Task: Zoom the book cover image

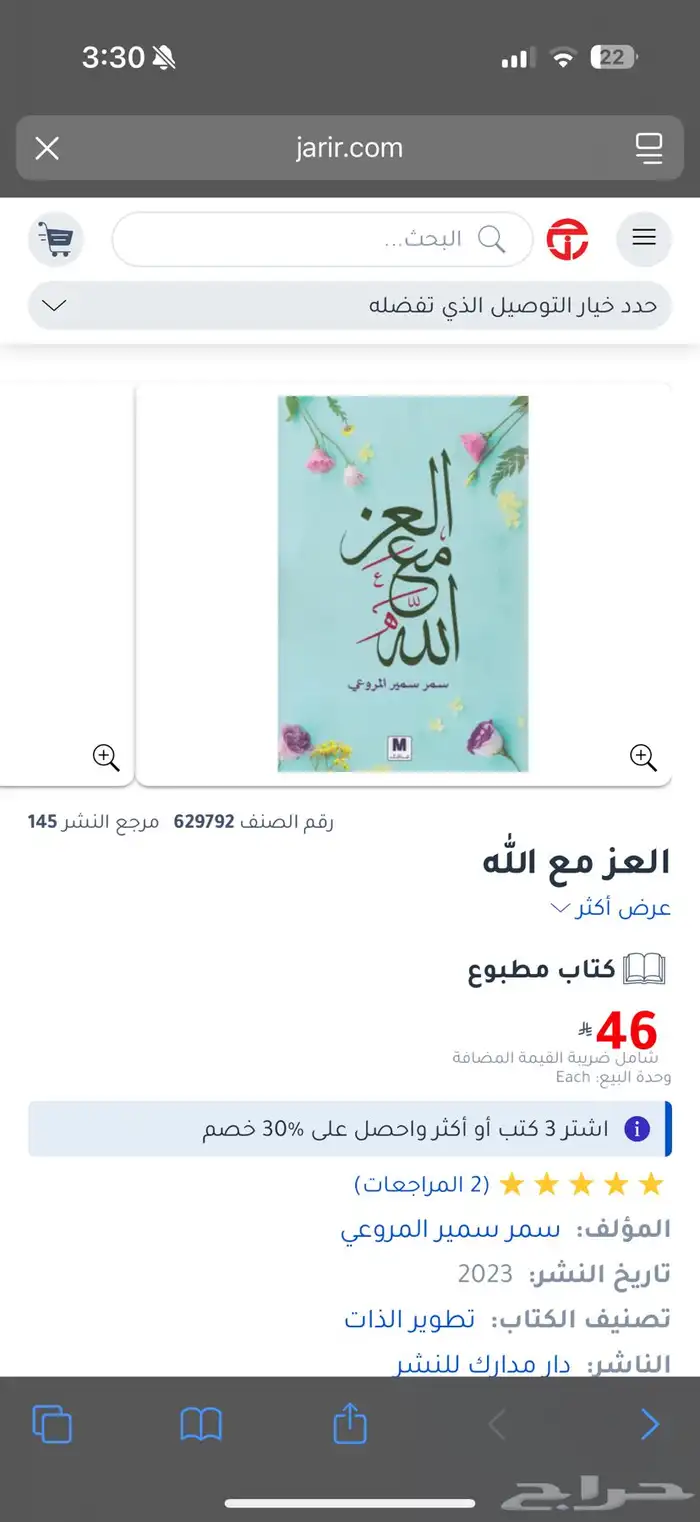Action: coord(643,757)
